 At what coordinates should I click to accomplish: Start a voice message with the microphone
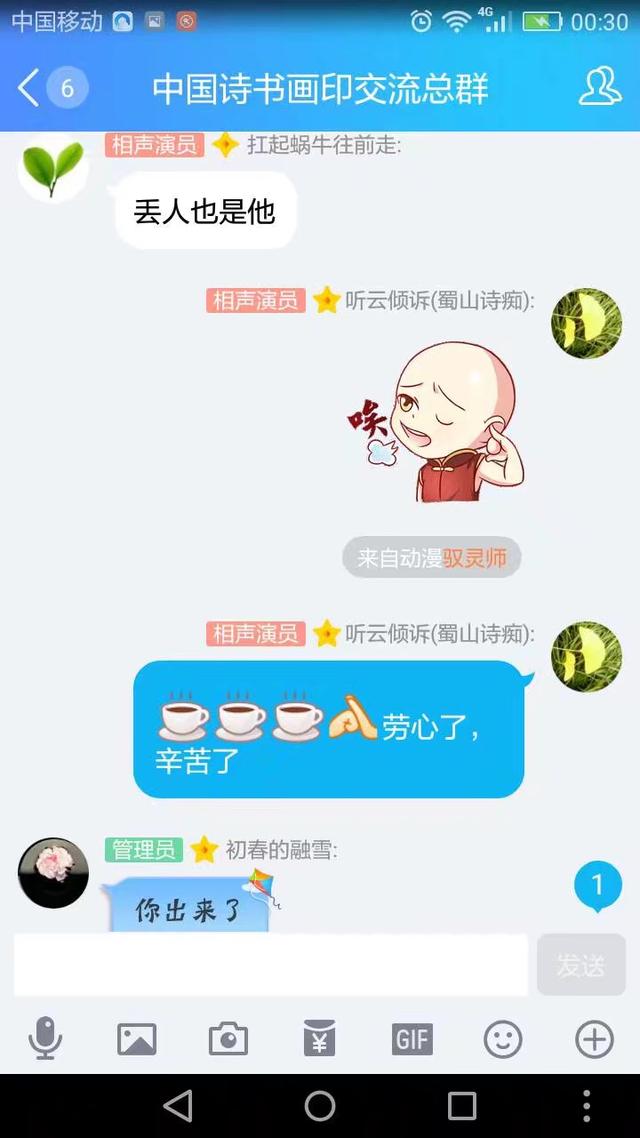click(45, 1040)
